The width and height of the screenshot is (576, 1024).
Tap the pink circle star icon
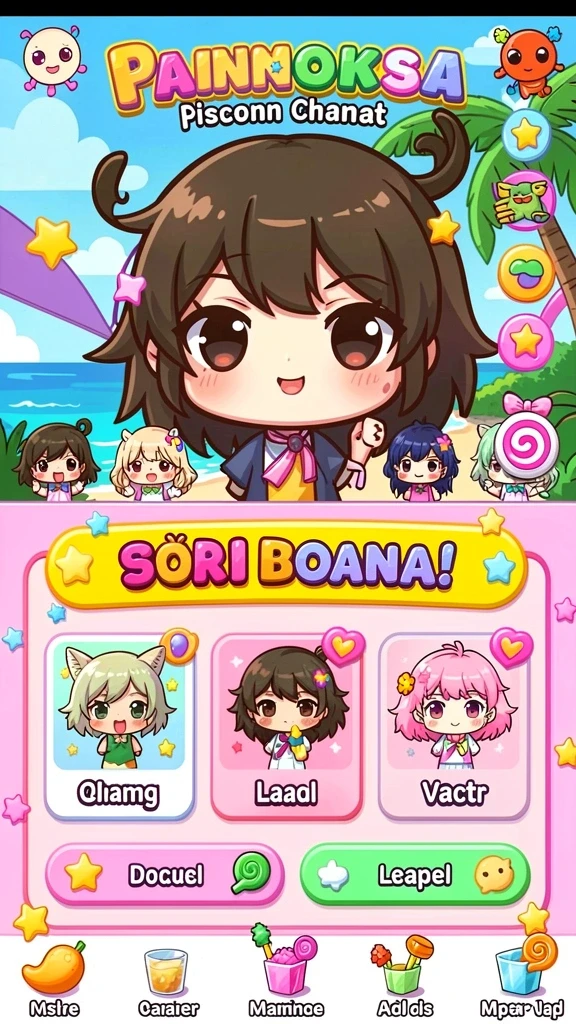point(526,341)
